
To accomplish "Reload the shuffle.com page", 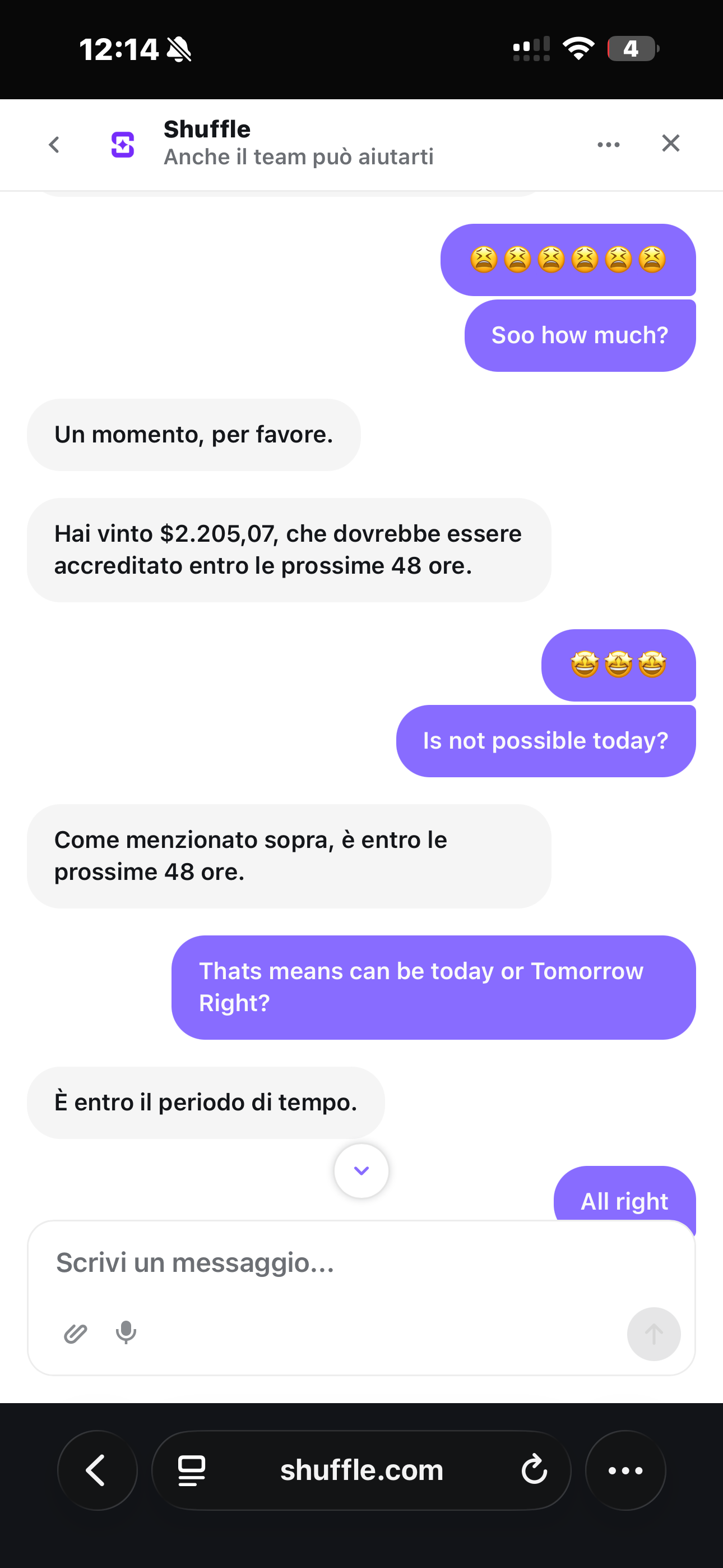I will 534,1470.
